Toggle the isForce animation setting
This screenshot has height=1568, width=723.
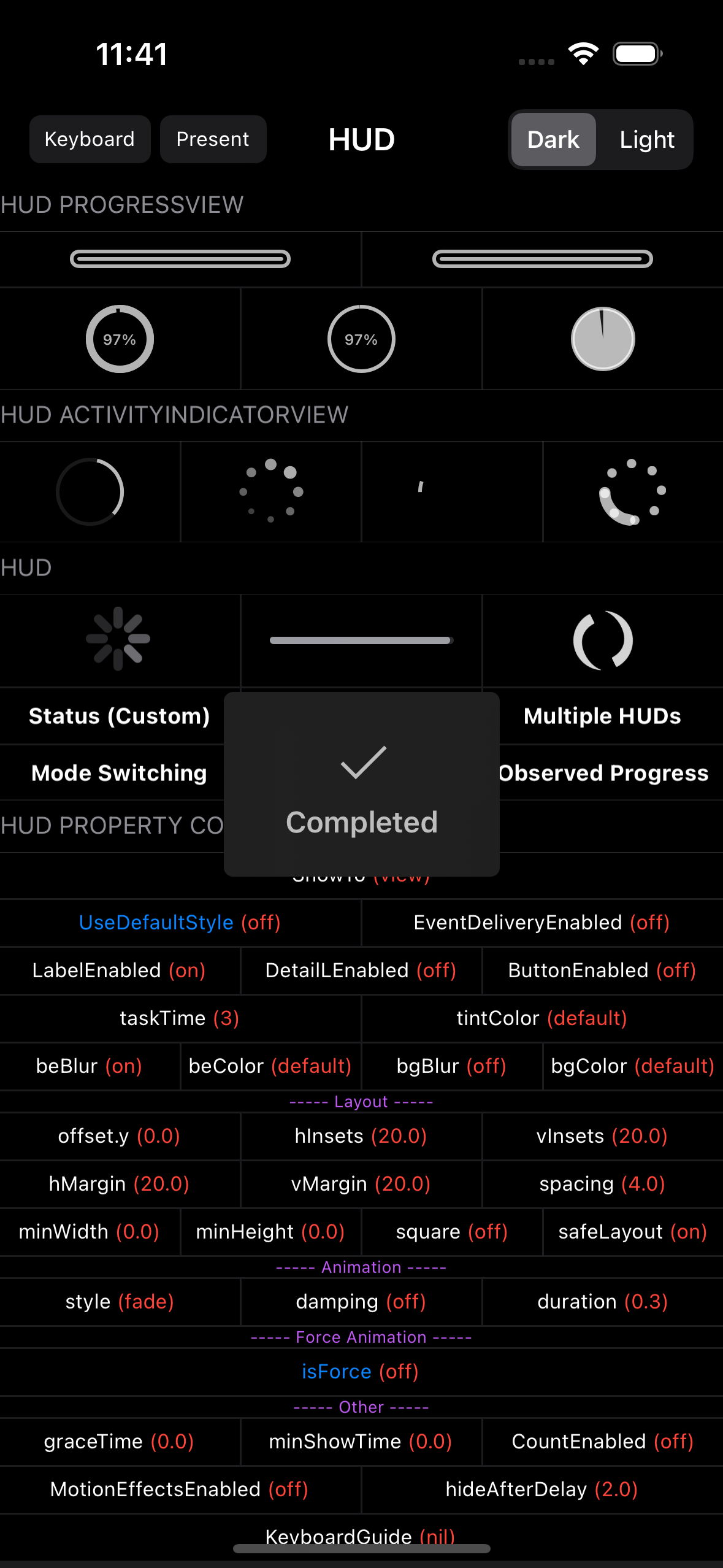tap(361, 1372)
